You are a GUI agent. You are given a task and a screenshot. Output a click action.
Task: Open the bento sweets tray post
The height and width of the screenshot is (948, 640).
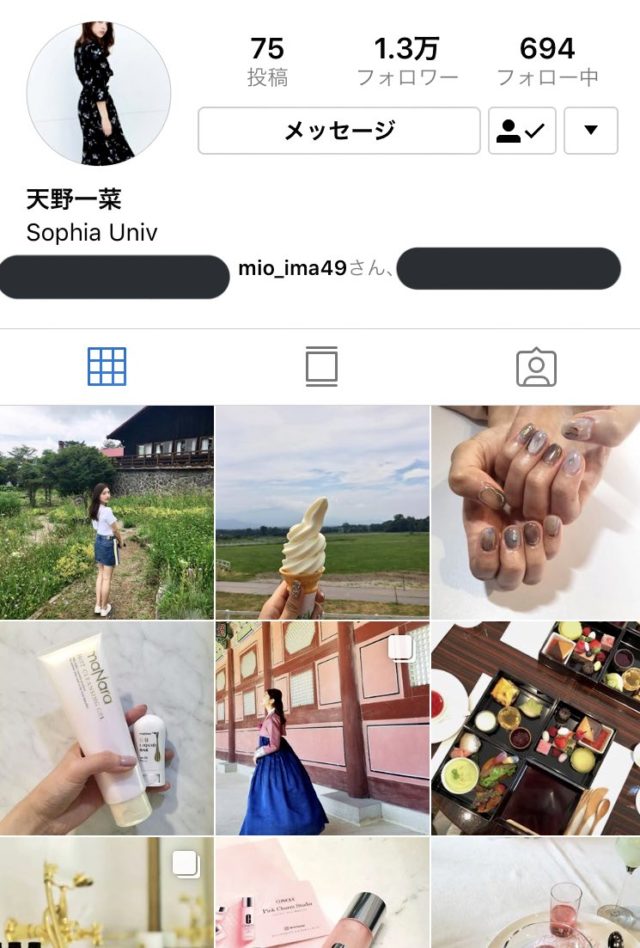click(x=536, y=727)
